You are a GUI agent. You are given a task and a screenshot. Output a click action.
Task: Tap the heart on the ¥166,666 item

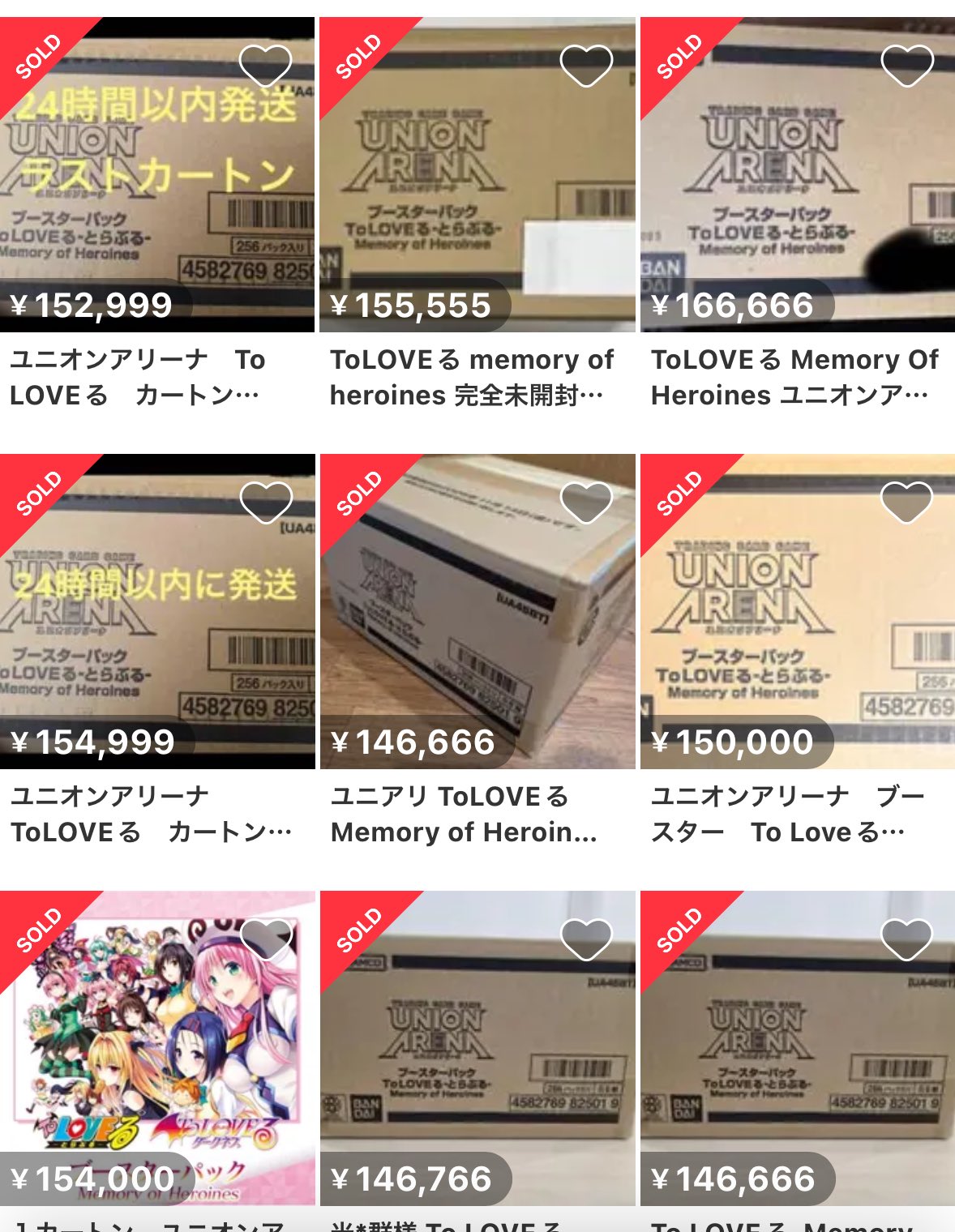[907, 65]
